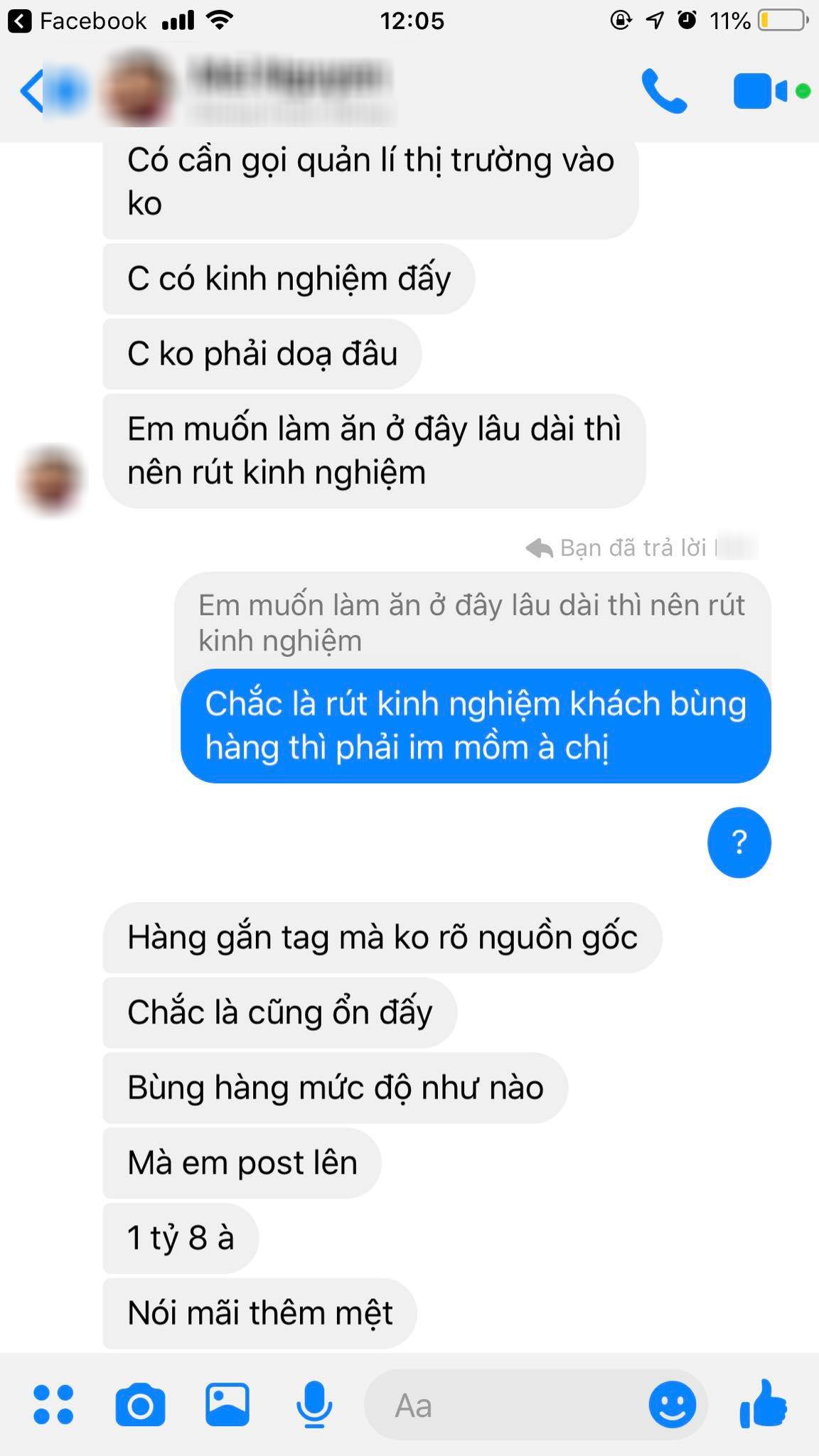Open the contact's profile from the header

(x=284, y=91)
